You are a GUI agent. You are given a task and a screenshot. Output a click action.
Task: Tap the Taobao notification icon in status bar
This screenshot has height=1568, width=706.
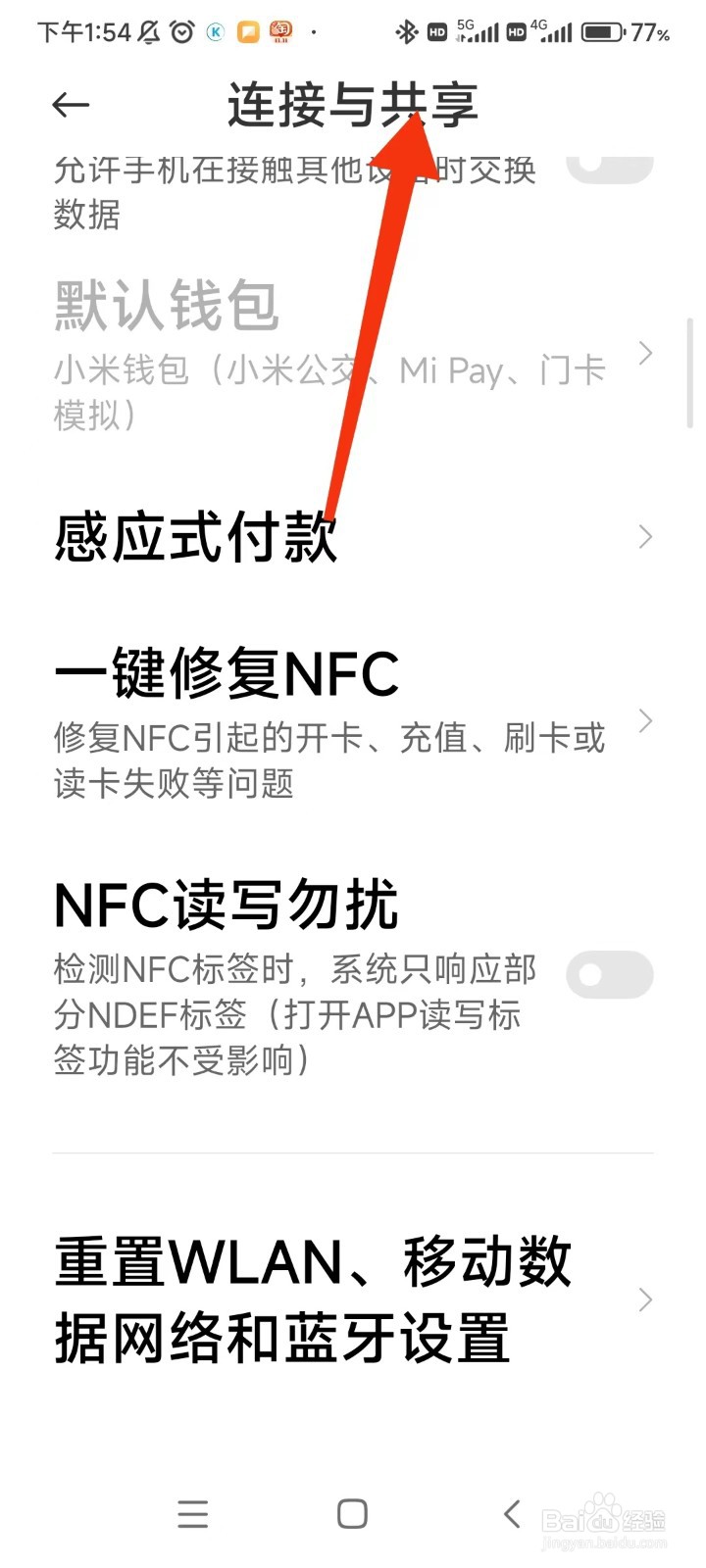point(282,31)
